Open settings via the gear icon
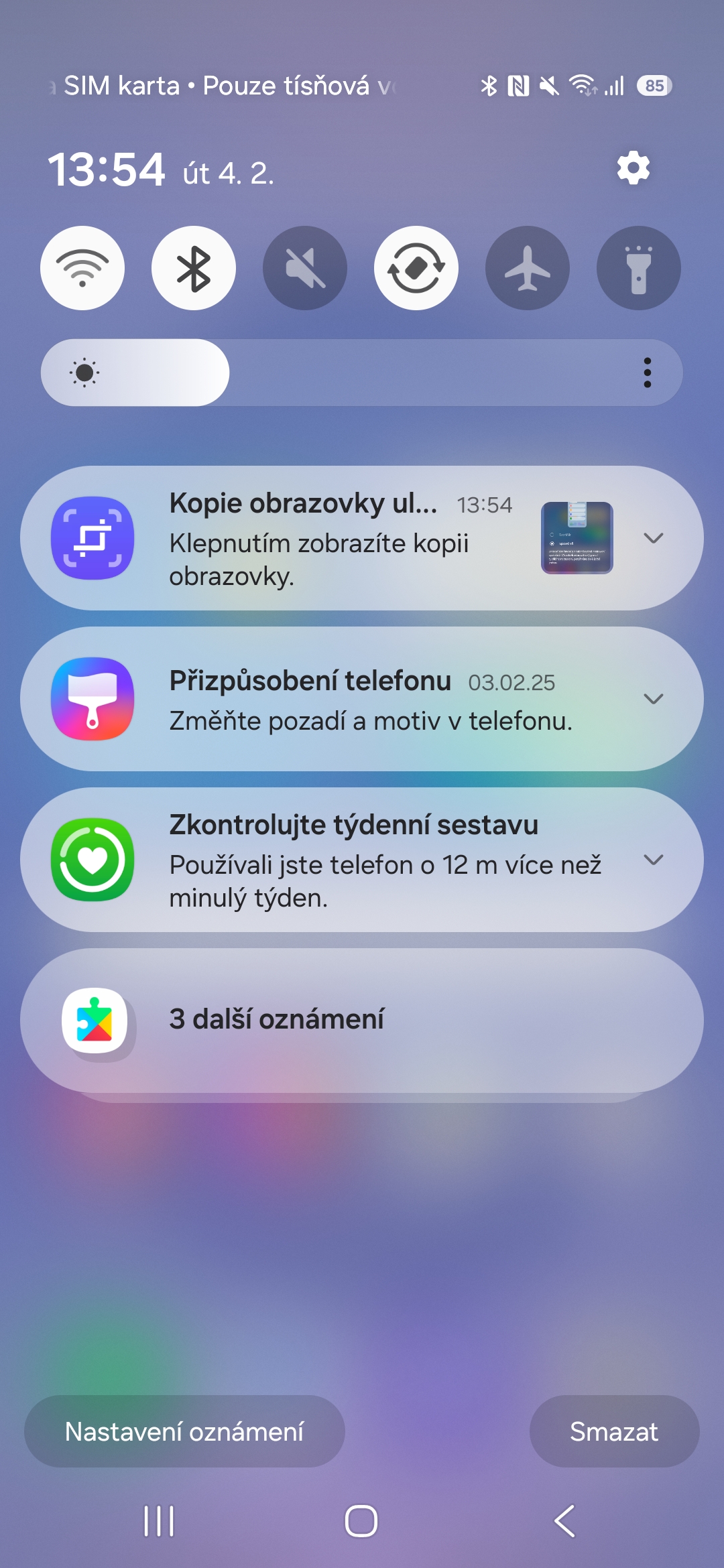724x1568 pixels. 633,168
